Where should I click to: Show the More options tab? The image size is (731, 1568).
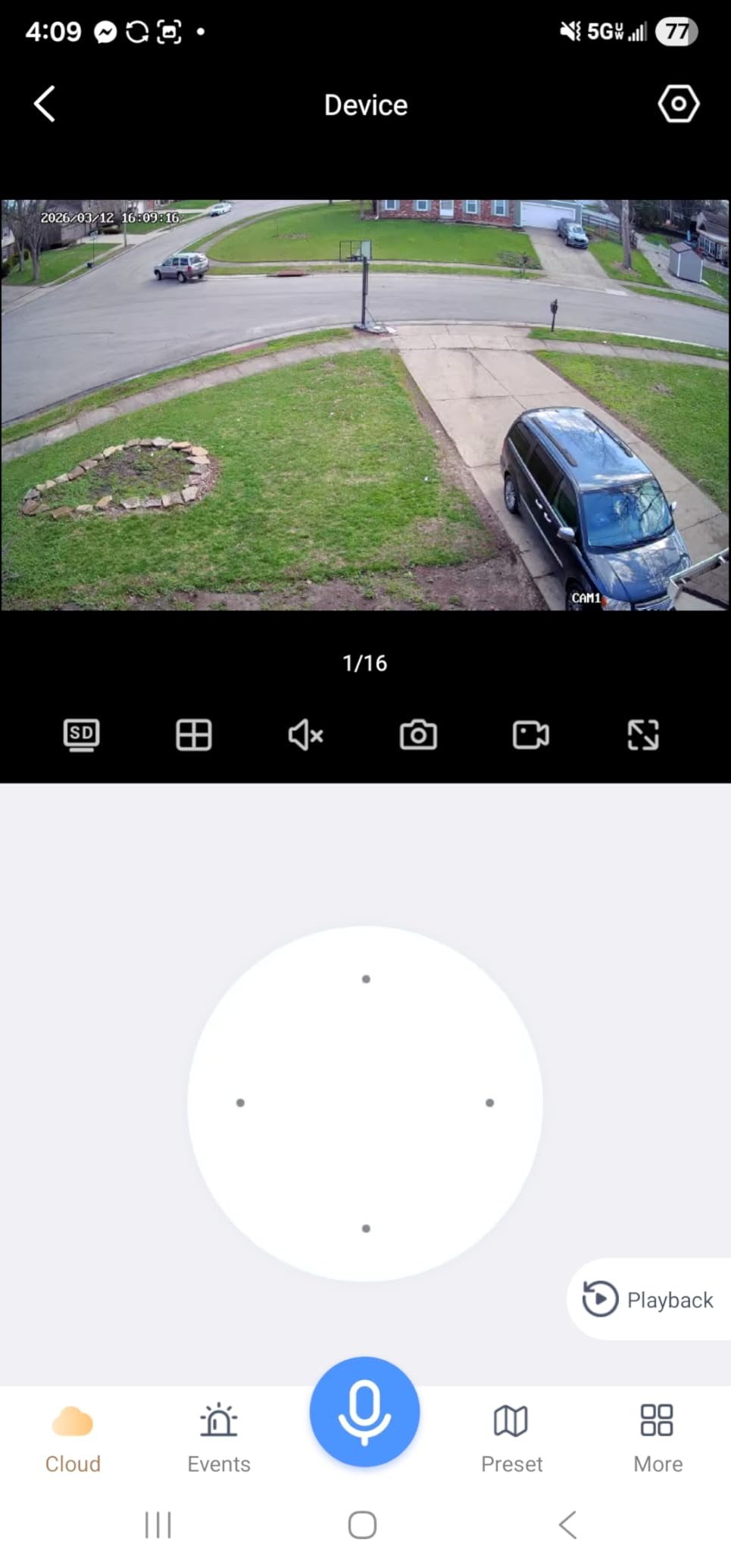pyautogui.click(x=658, y=1438)
